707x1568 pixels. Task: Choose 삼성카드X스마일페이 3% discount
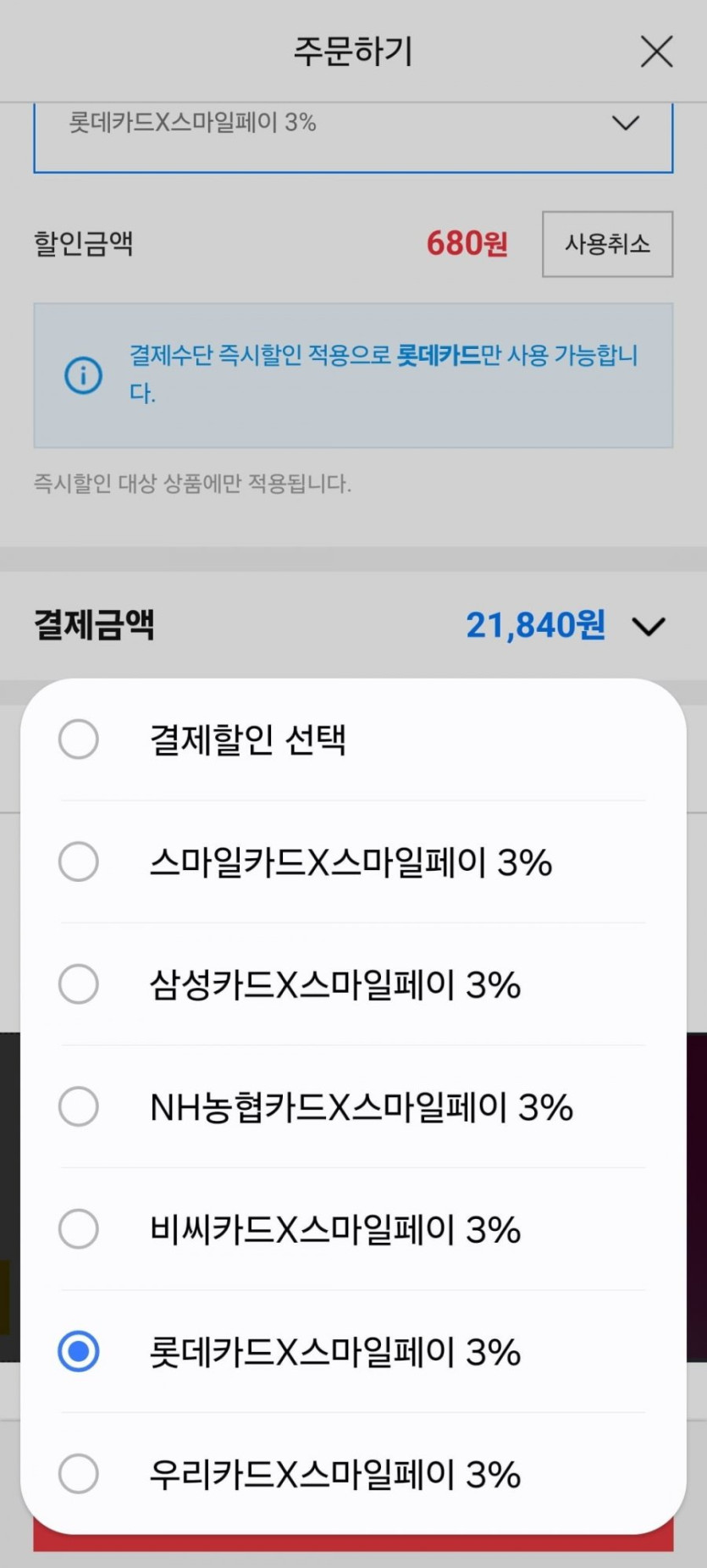353,984
